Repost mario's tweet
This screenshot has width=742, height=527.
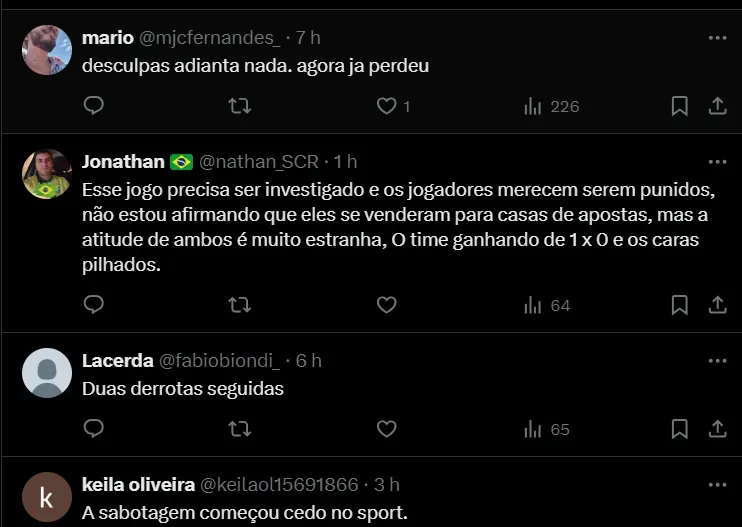pyautogui.click(x=240, y=106)
